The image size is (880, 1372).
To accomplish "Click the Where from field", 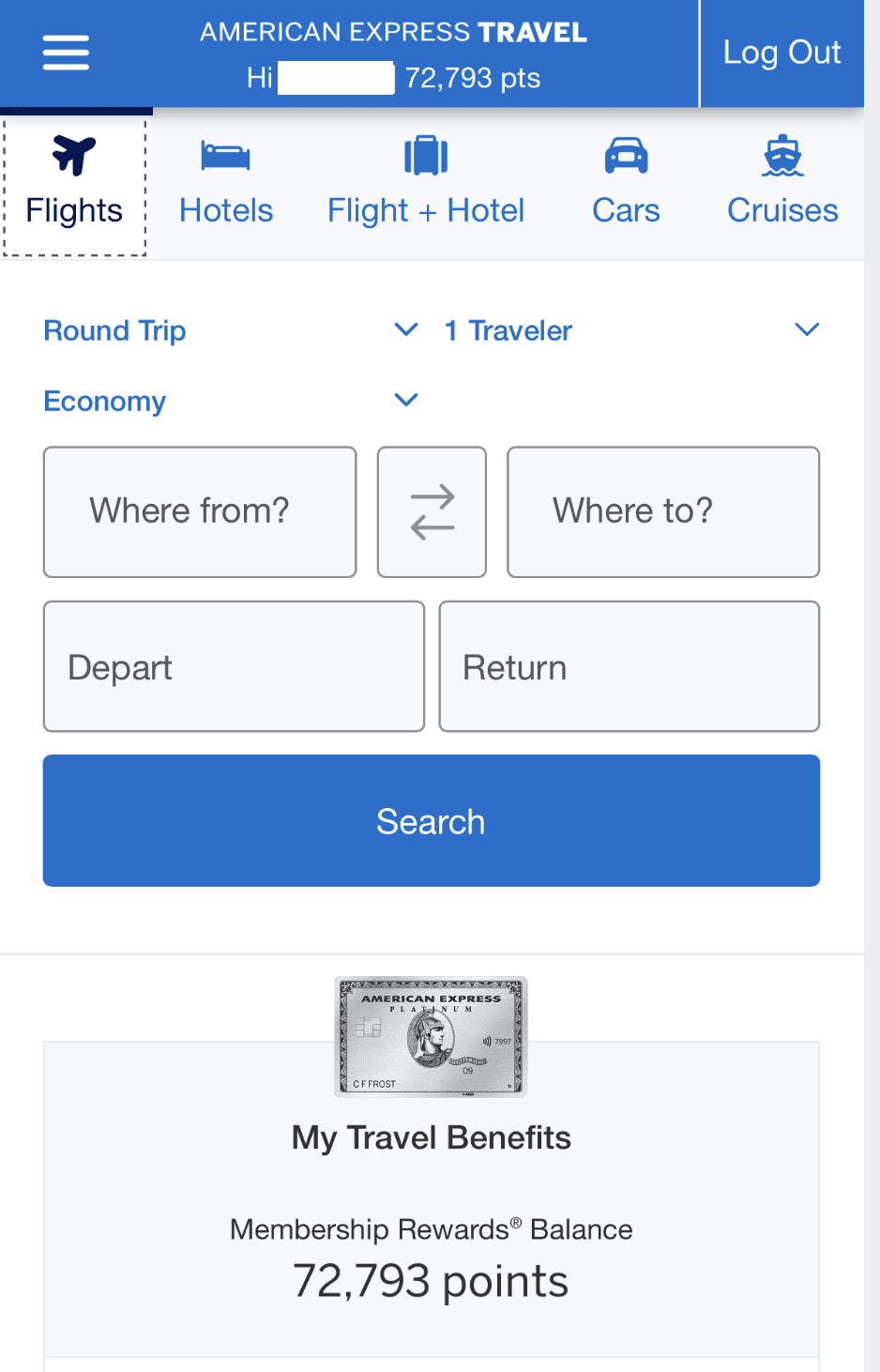I will (x=199, y=511).
